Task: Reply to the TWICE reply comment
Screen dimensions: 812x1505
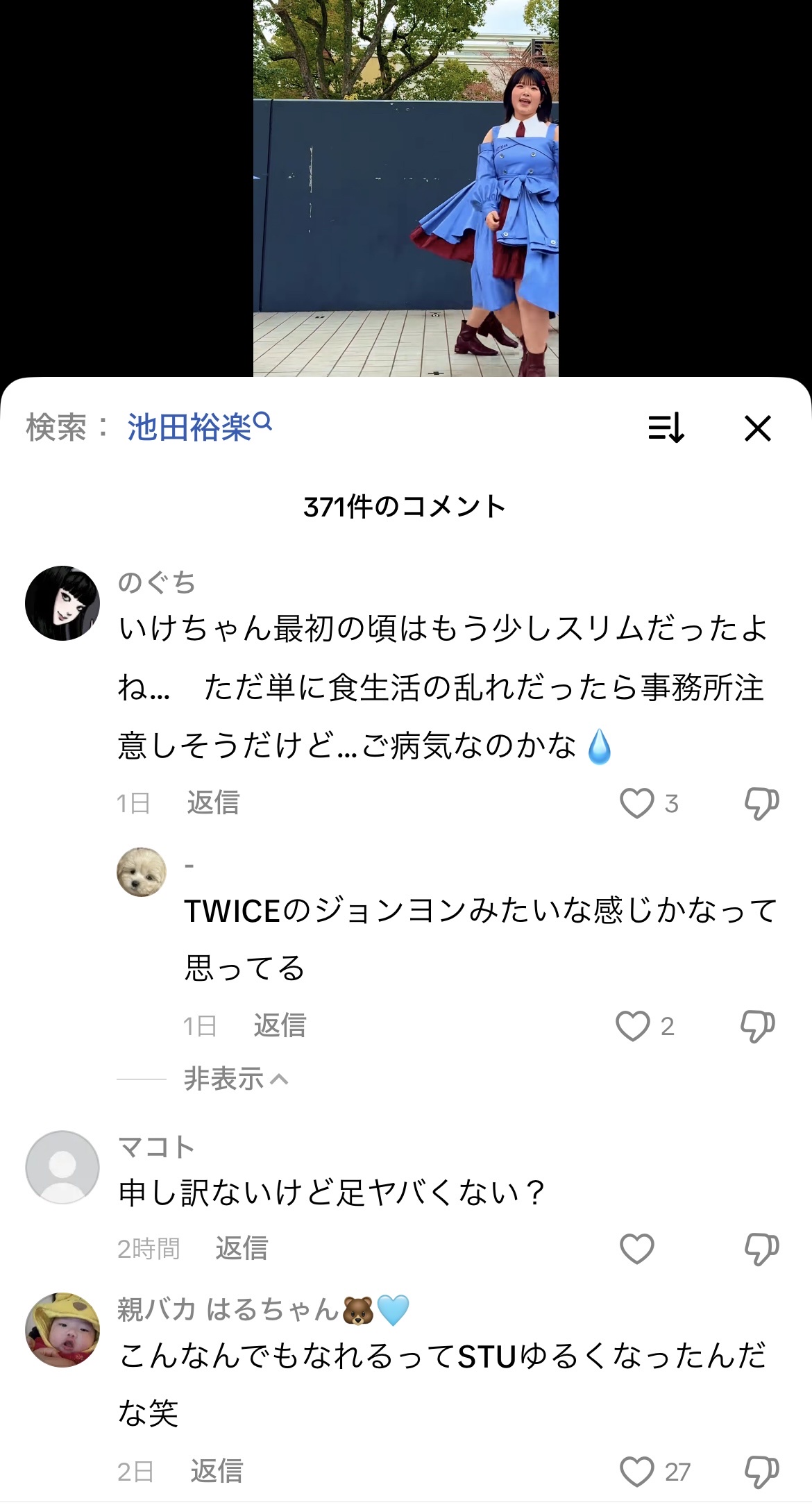Action: (x=280, y=1026)
